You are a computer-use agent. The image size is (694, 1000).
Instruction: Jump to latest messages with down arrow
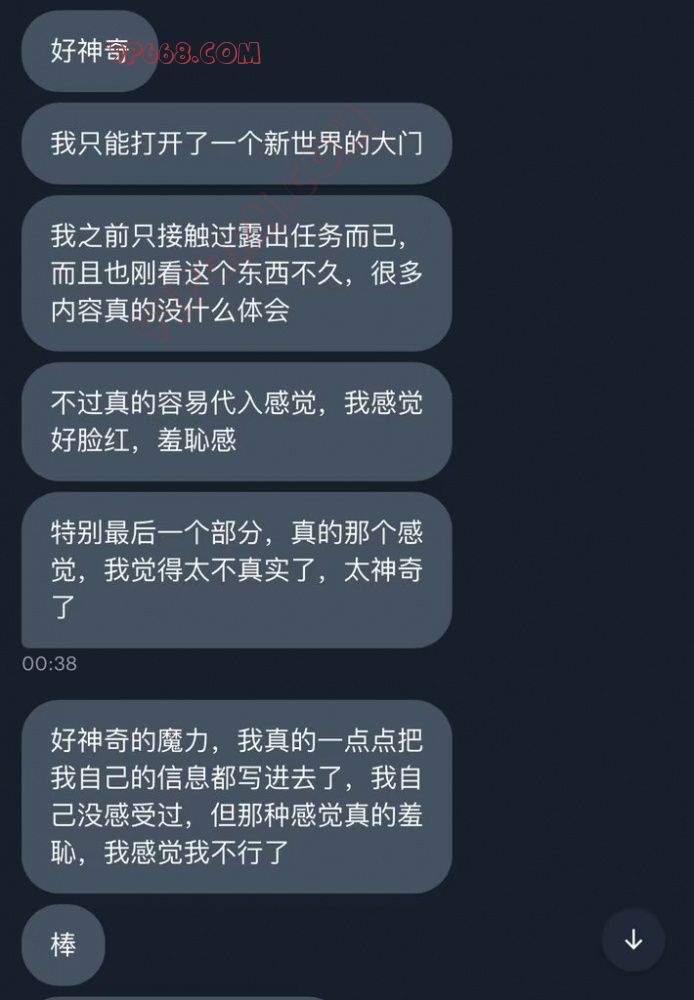point(633,940)
